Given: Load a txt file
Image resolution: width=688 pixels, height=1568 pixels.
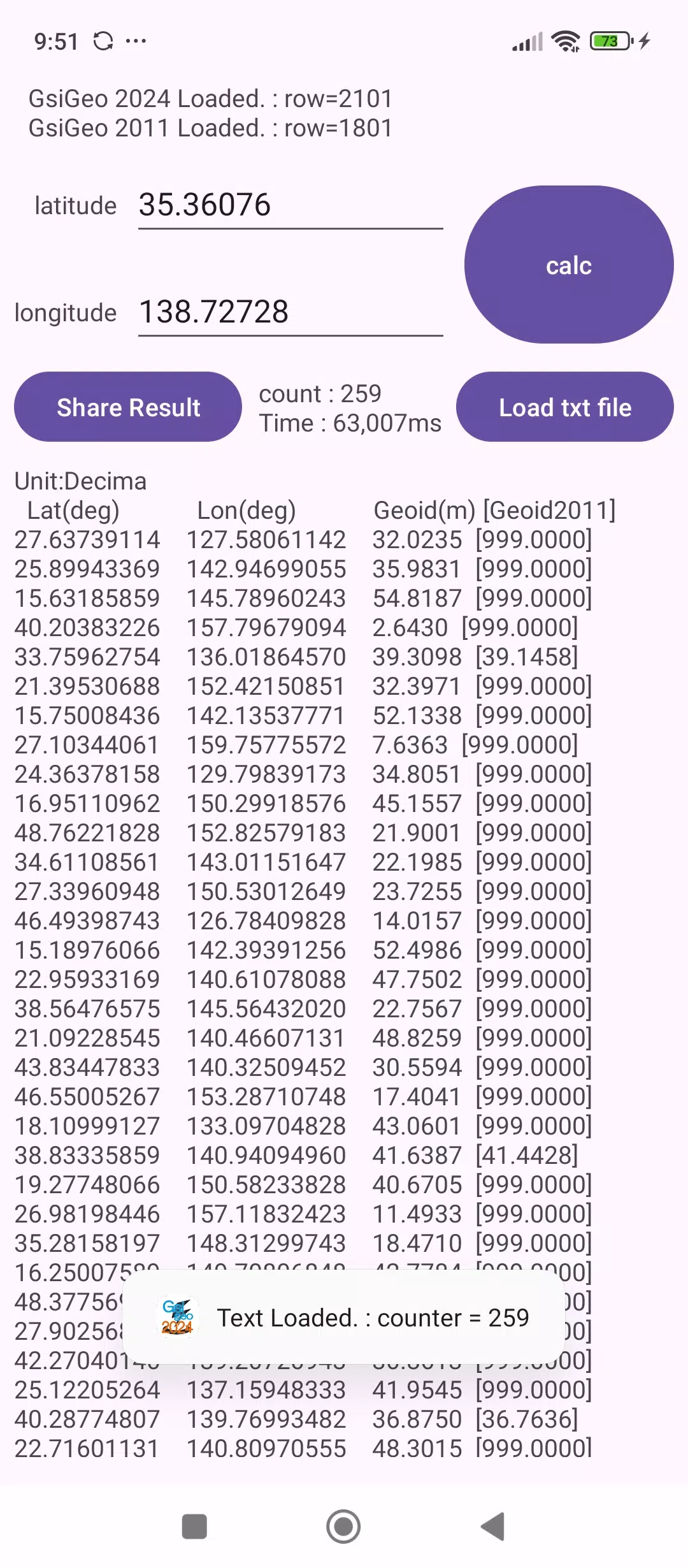Looking at the screenshot, I should (565, 407).
